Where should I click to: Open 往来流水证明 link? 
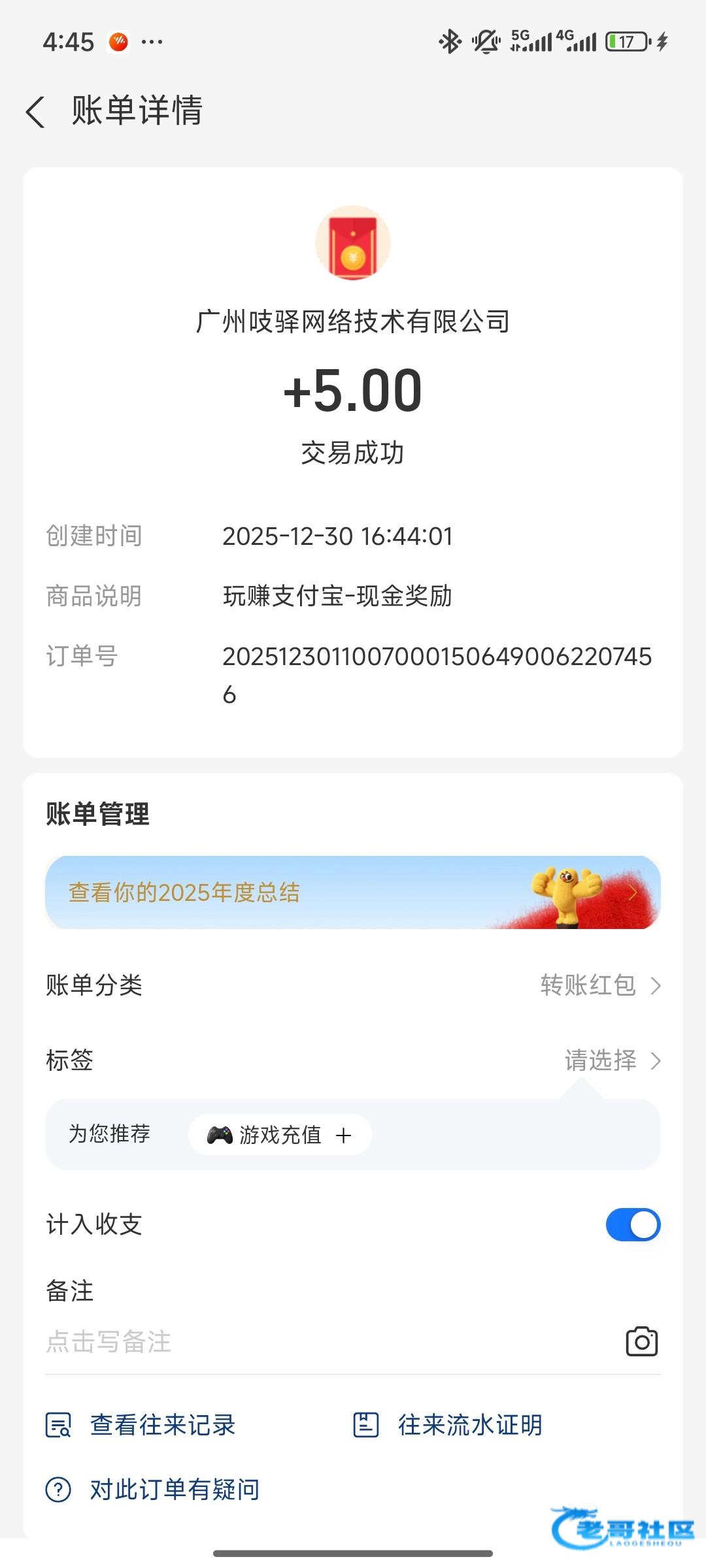469,1425
